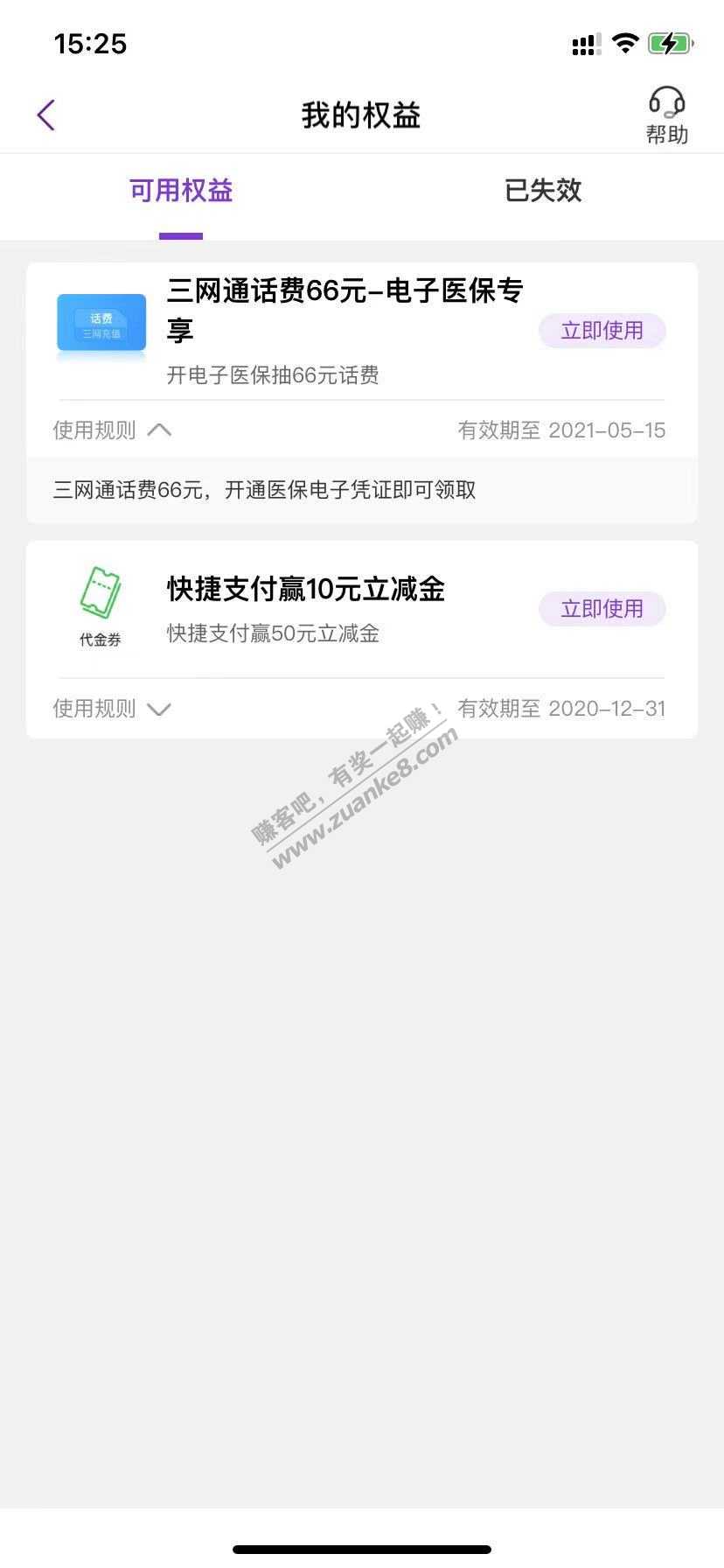Viewport: 724px width, 1568px height.
Task: Tap 立即使用 for 快捷支付赢10元立减金
Action: click(602, 609)
